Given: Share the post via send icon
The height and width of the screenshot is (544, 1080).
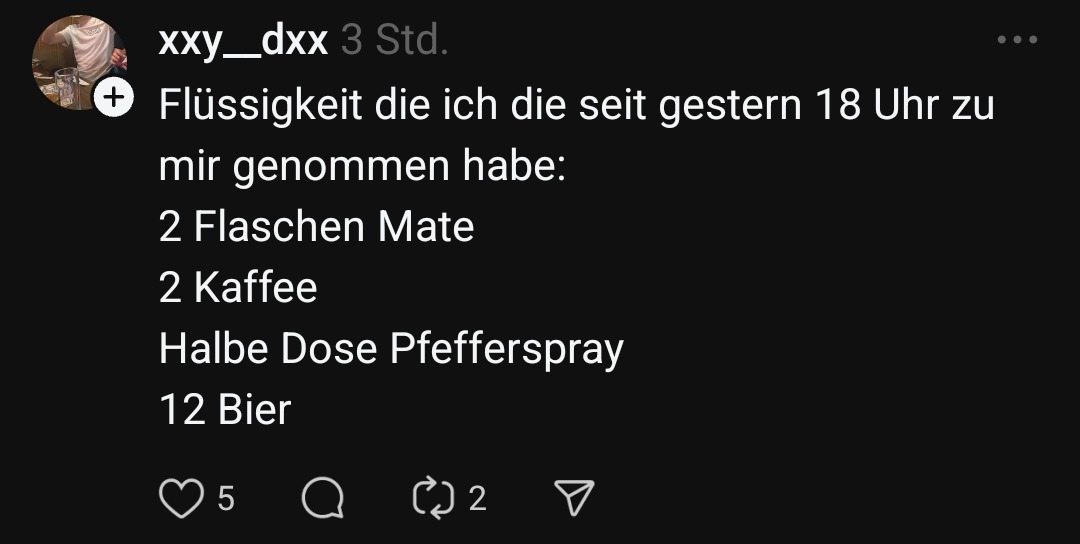Looking at the screenshot, I should pyautogui.click(x=573, y=498).
